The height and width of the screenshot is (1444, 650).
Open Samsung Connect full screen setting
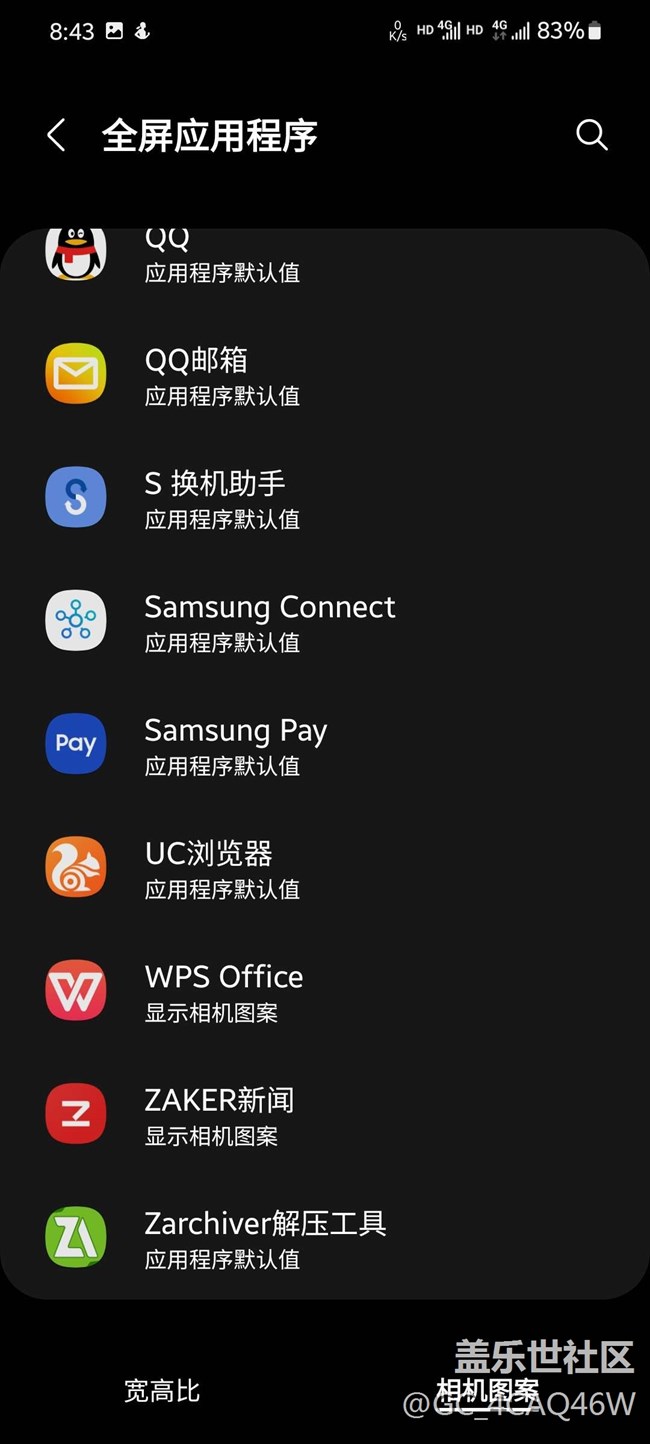(x=325, y=620)
